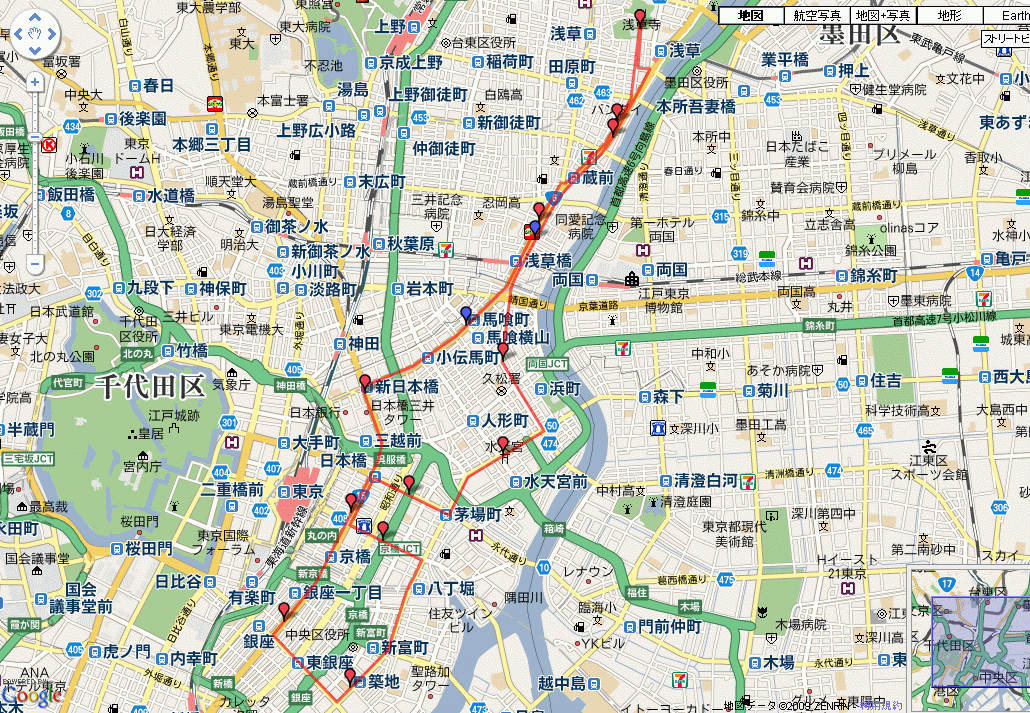Pan the map left with the arrow

coord(18,36)
